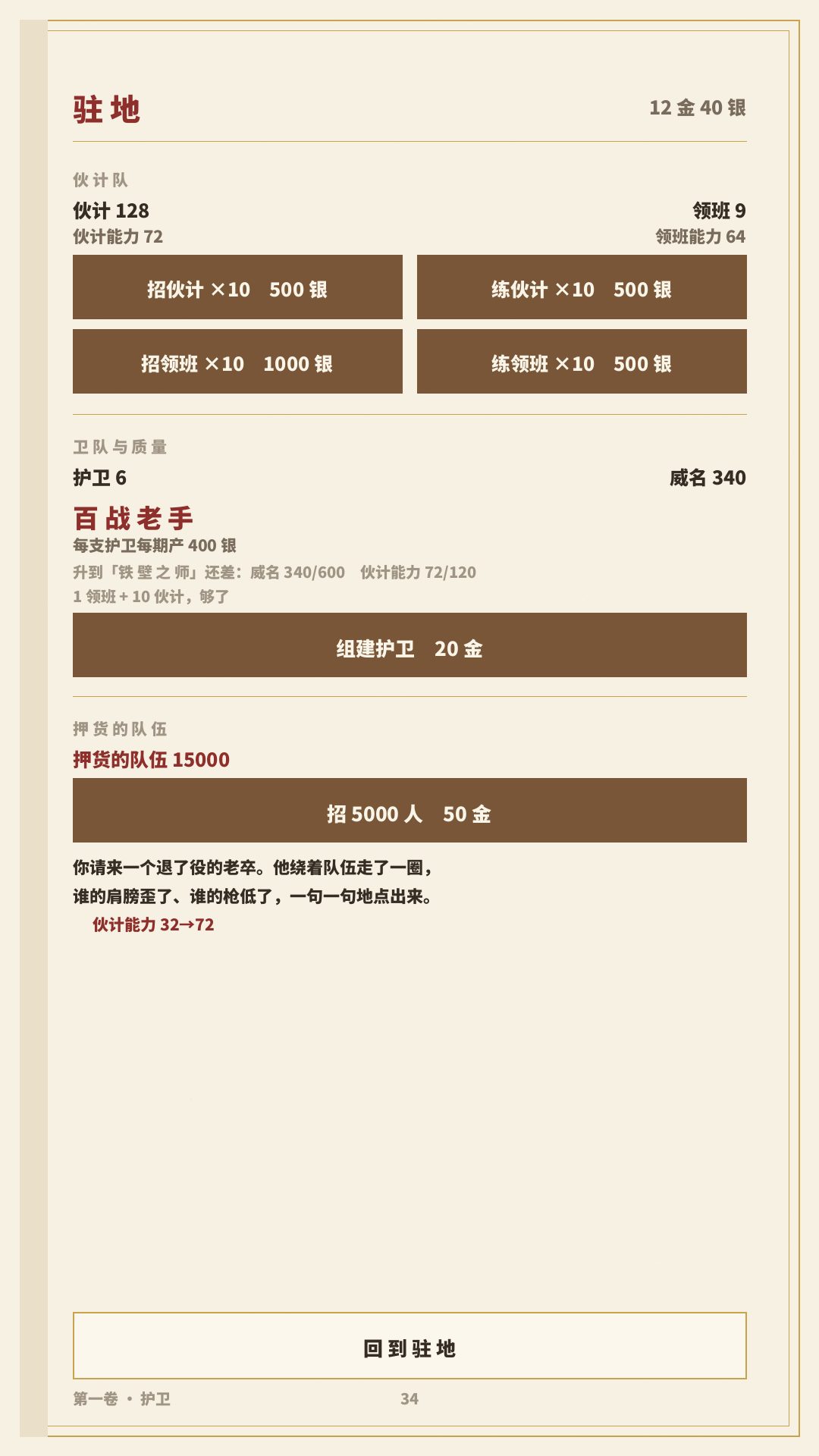Train foremen with 练领班 ×10

[582, 362]
